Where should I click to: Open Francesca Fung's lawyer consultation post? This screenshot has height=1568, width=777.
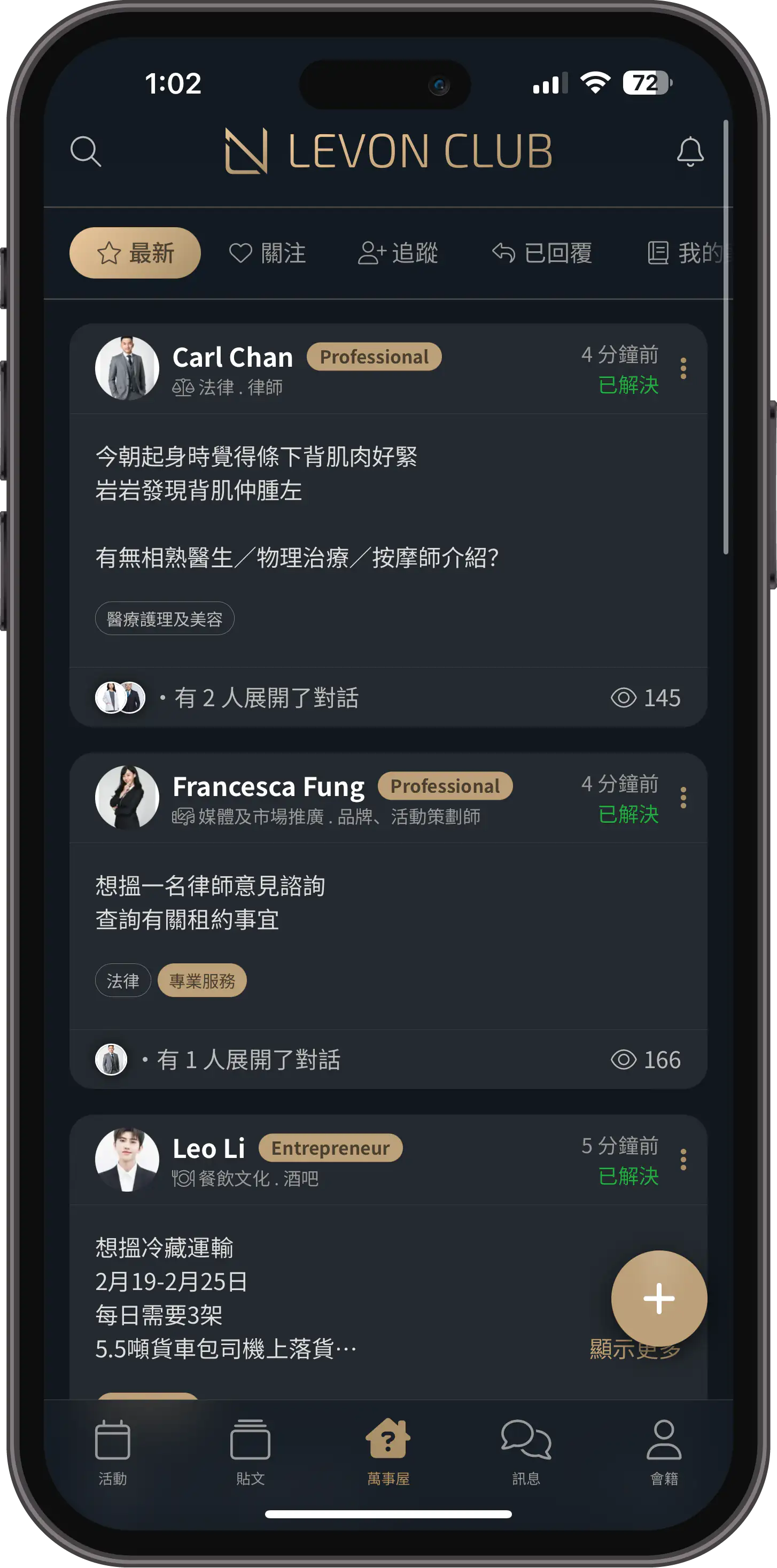243,902
